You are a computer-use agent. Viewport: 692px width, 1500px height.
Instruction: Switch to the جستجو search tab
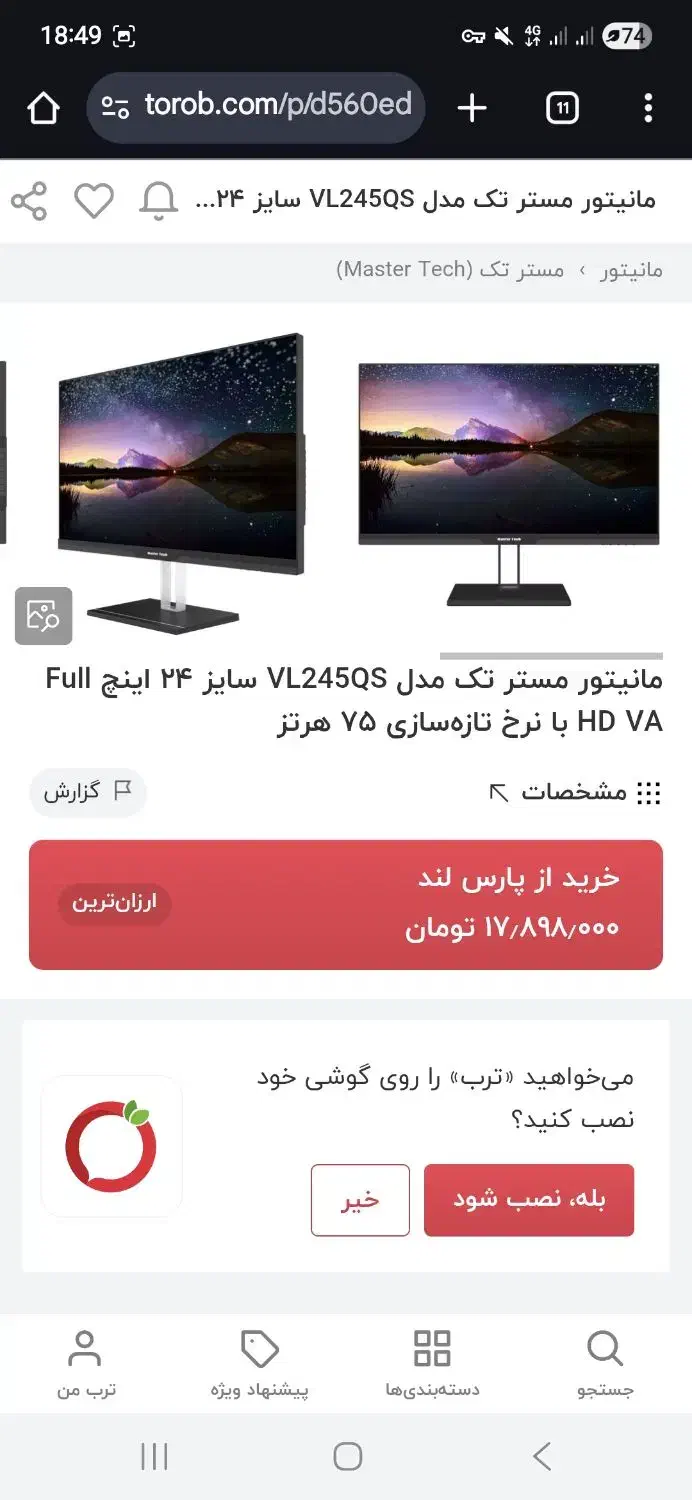605,1363
